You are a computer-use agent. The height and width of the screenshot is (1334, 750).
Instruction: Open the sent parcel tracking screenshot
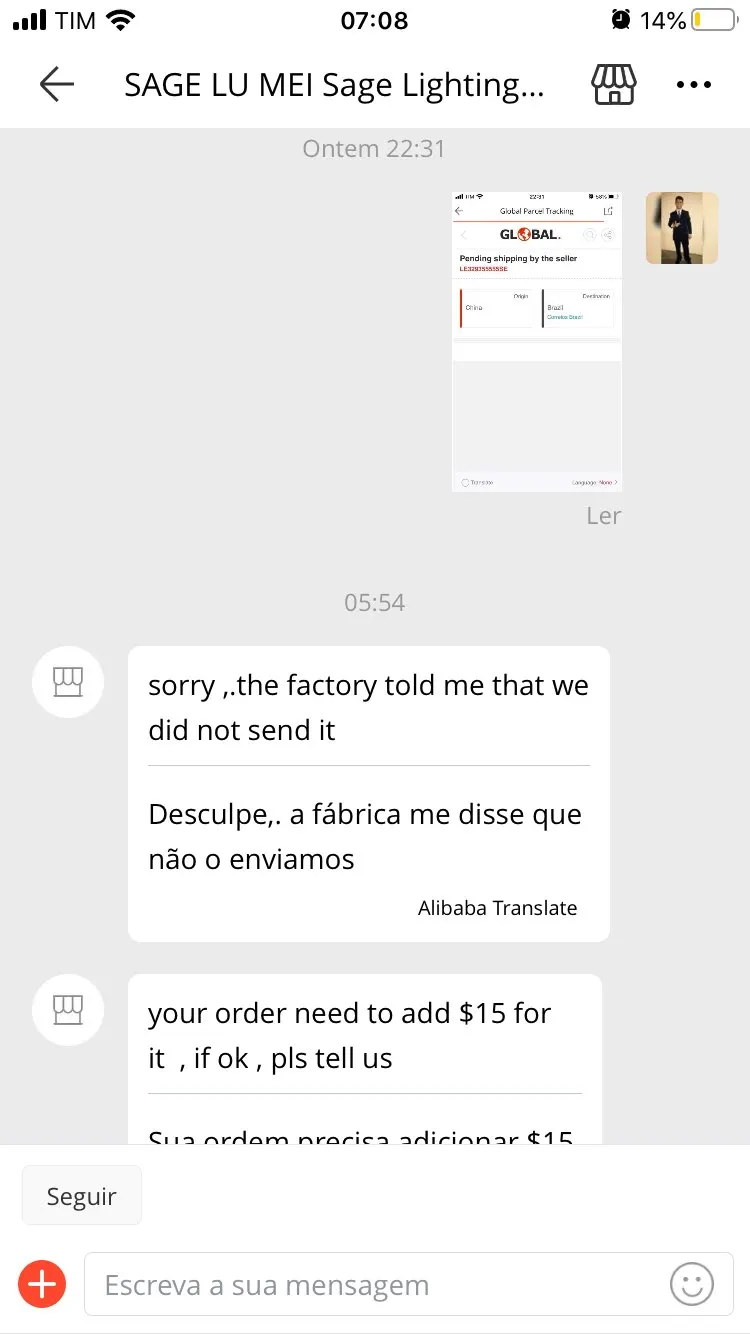tap(537, 341)
